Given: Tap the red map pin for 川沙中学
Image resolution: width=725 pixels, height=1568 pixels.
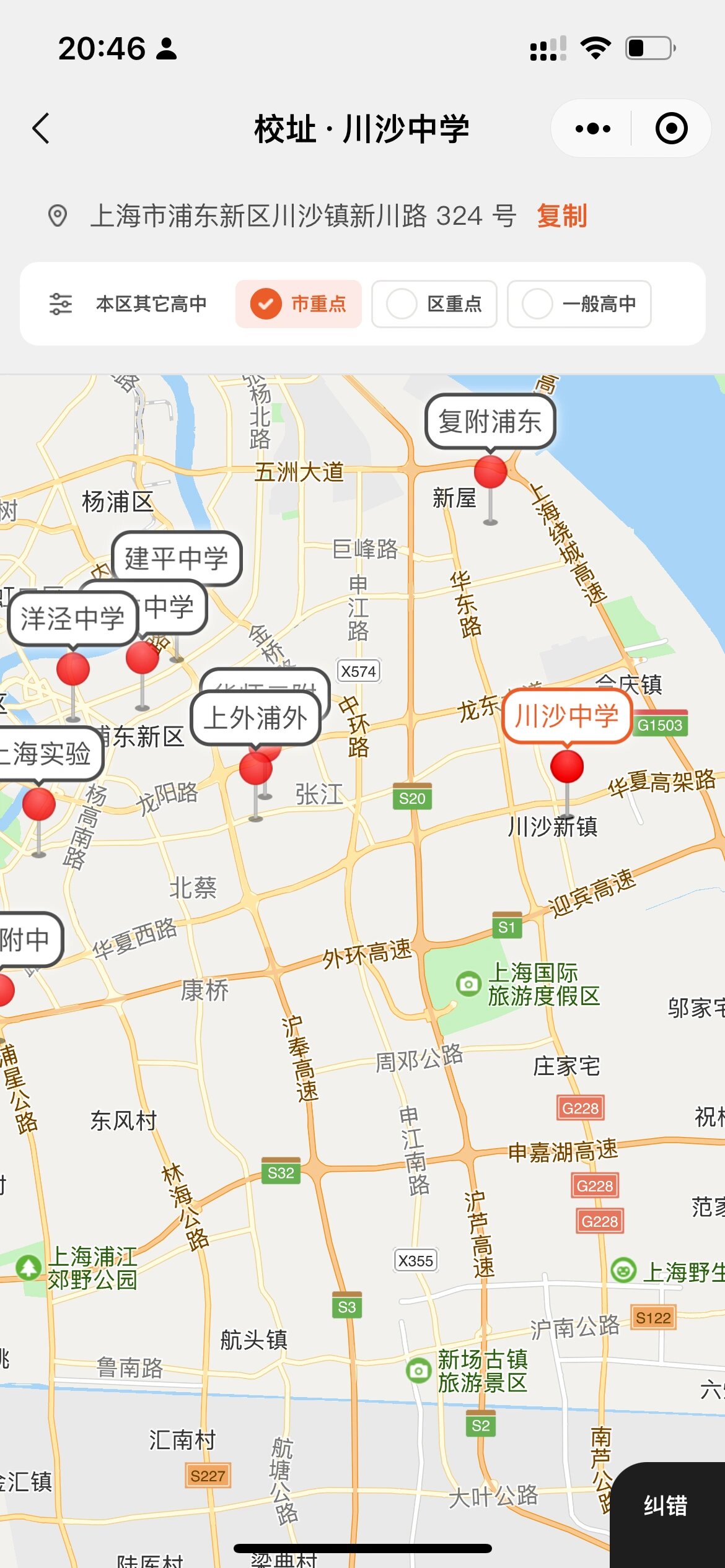Looking at the screenshot, I should (x=568, y=767).
